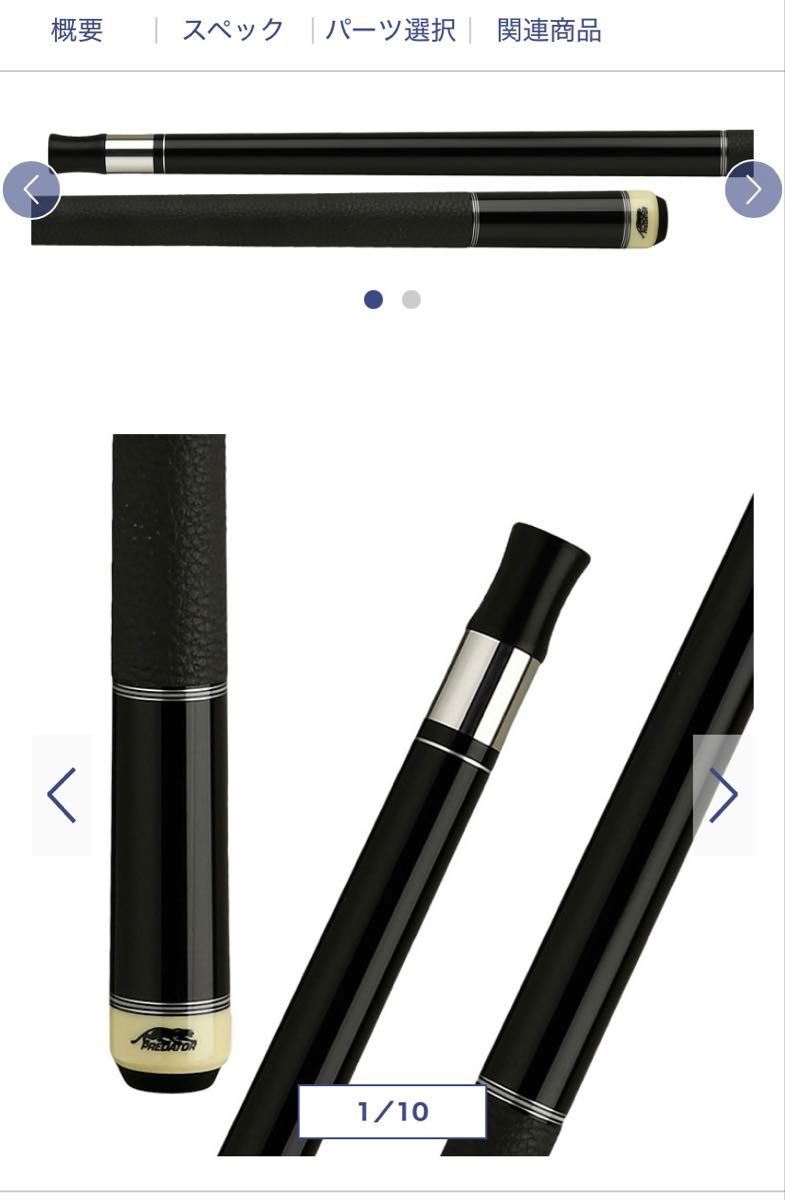The image size is (785, 1200).
Task: Select the first blue page dot
Action: pyautogui.click(x=374, y=299)
